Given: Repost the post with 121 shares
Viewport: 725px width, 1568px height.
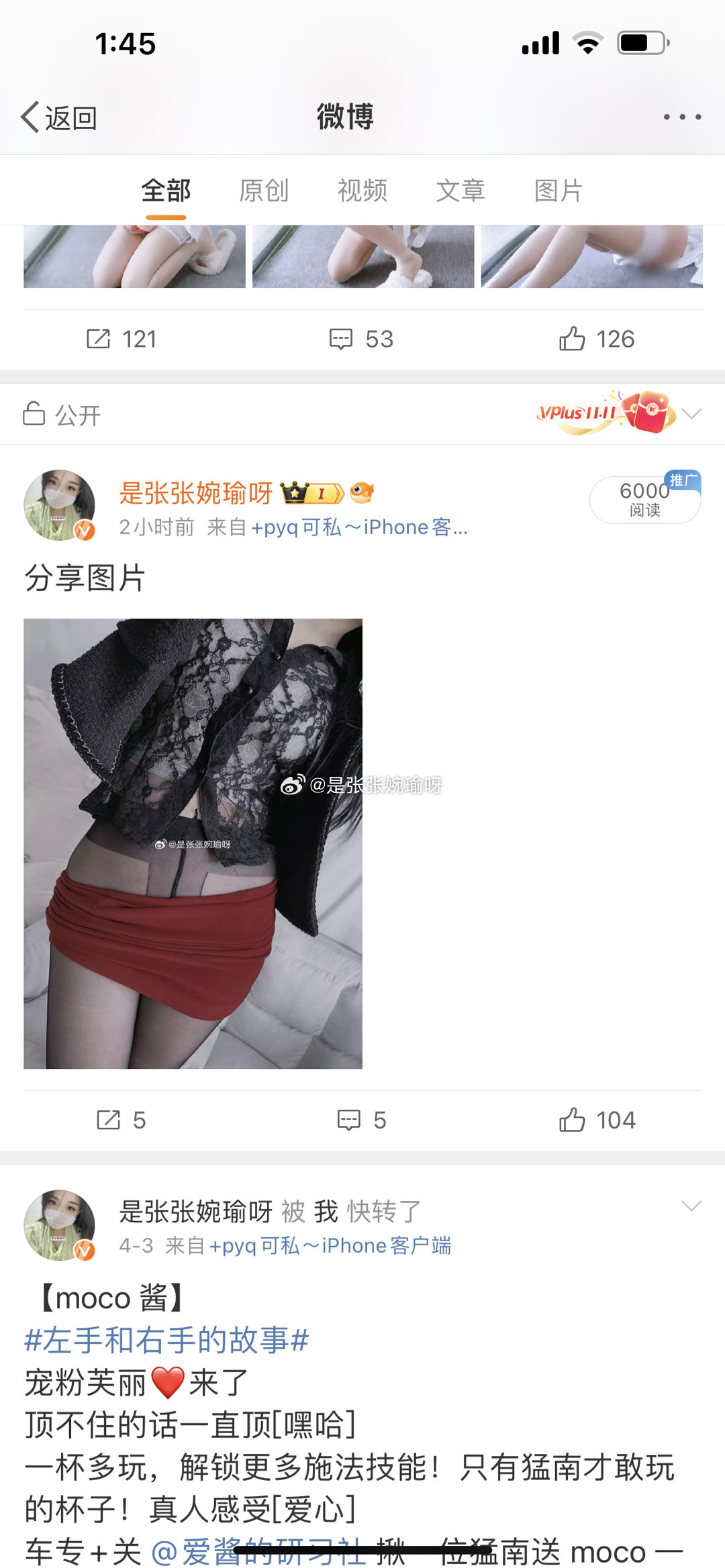Looking at the screenshot, I should point(121,339).
